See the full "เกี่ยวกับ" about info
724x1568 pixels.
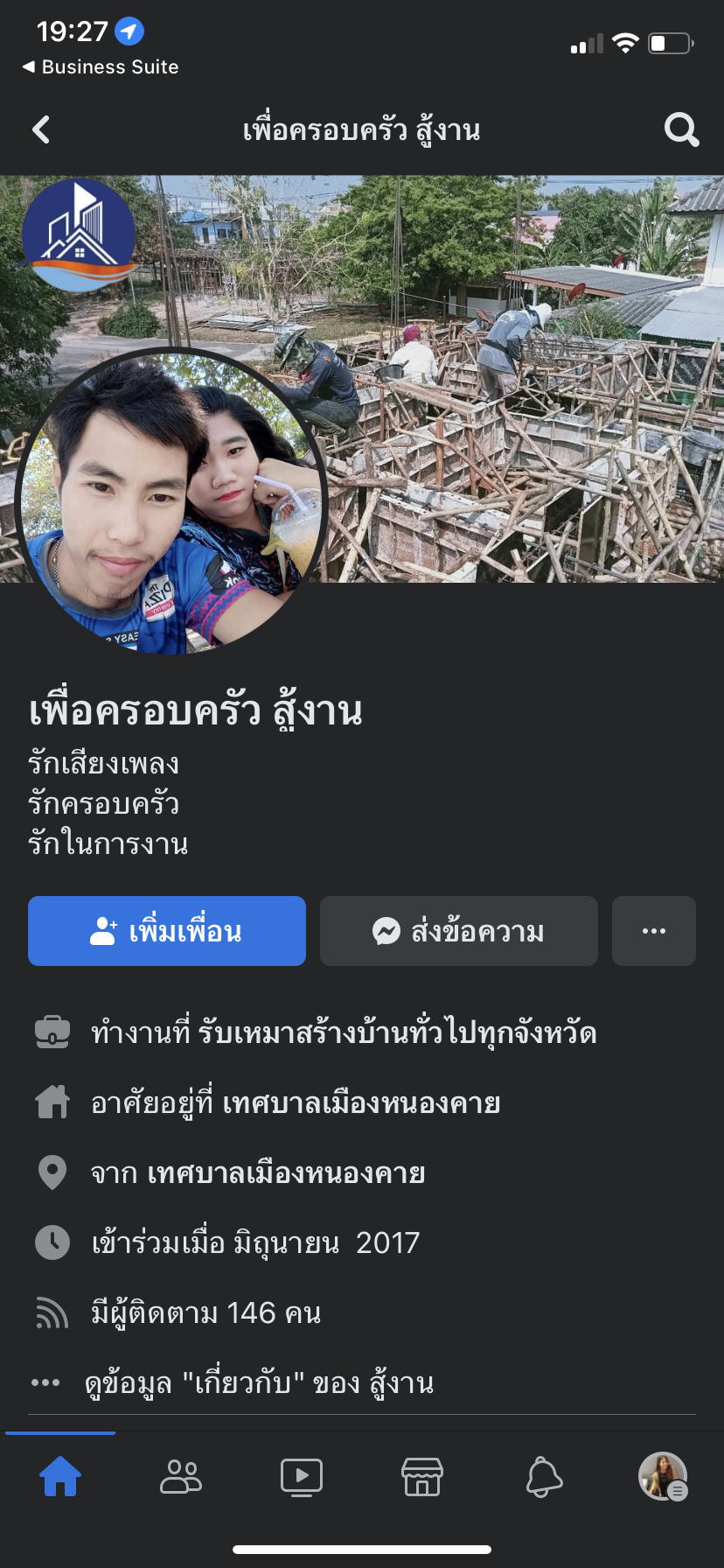pyautogui.click(x=259, y=1383)
